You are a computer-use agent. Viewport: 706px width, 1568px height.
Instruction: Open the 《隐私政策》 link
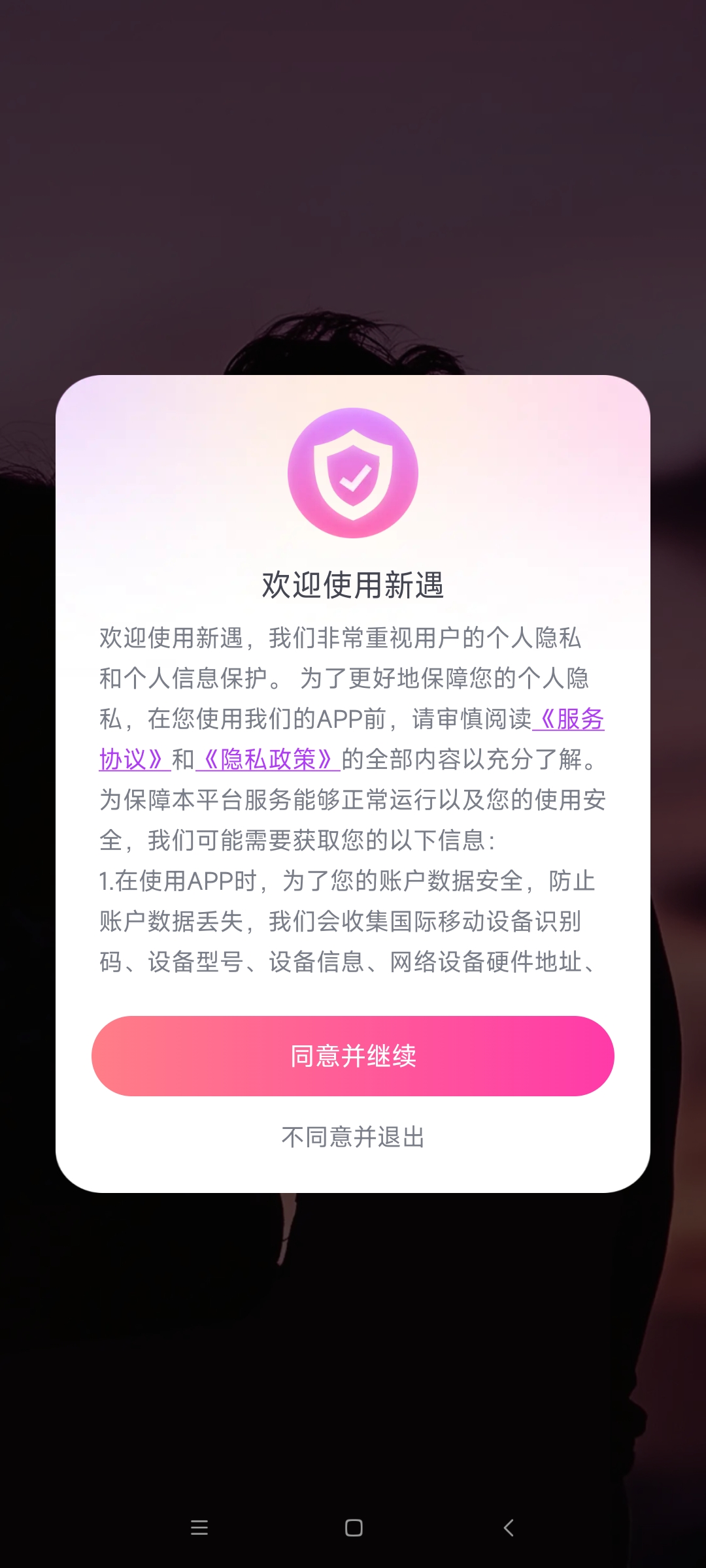point(268,760)
